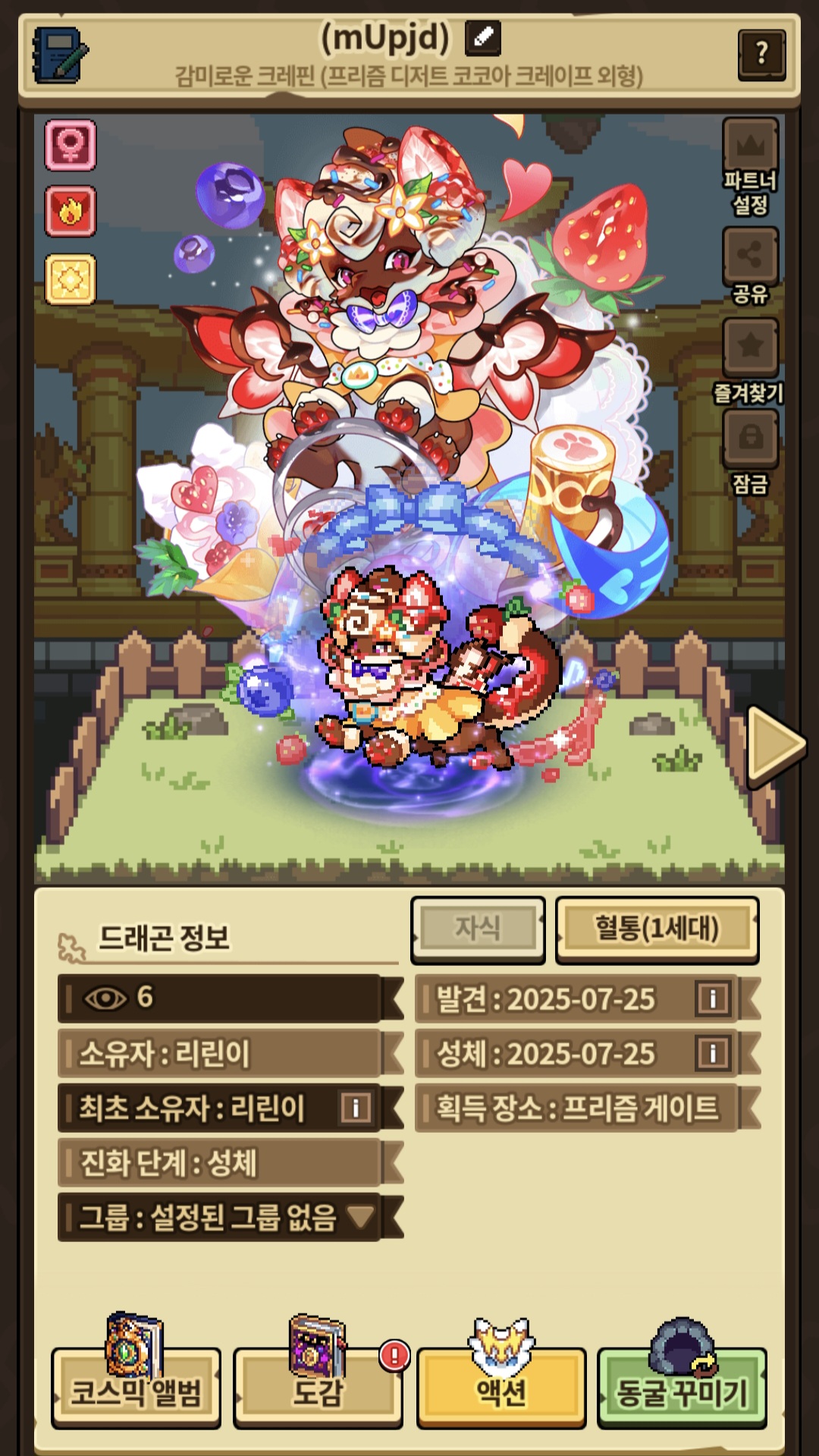819x1456 pixels.
Task: Tap the 자식 offspring button
Action: click(478, 929)
